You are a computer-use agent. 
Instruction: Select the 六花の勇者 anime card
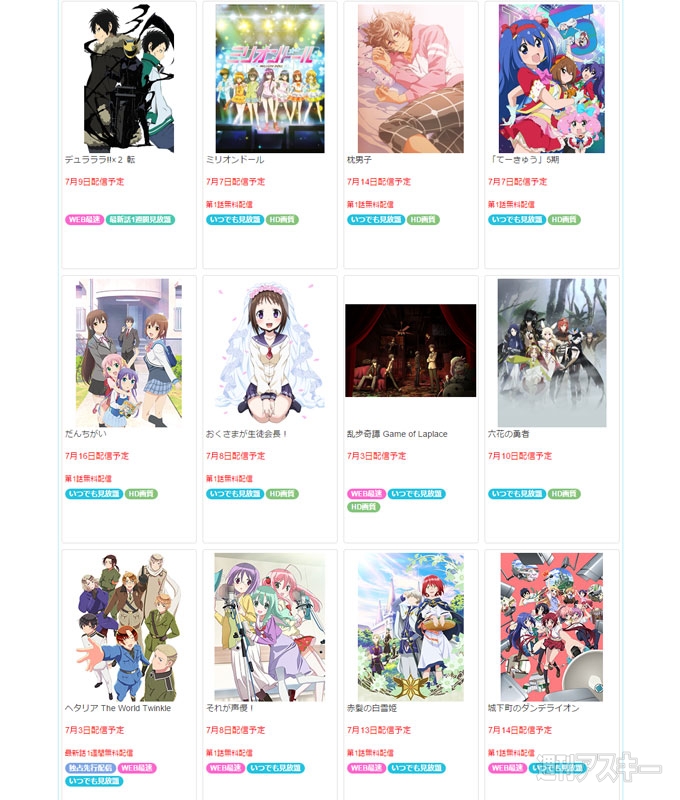click(551, 352)
